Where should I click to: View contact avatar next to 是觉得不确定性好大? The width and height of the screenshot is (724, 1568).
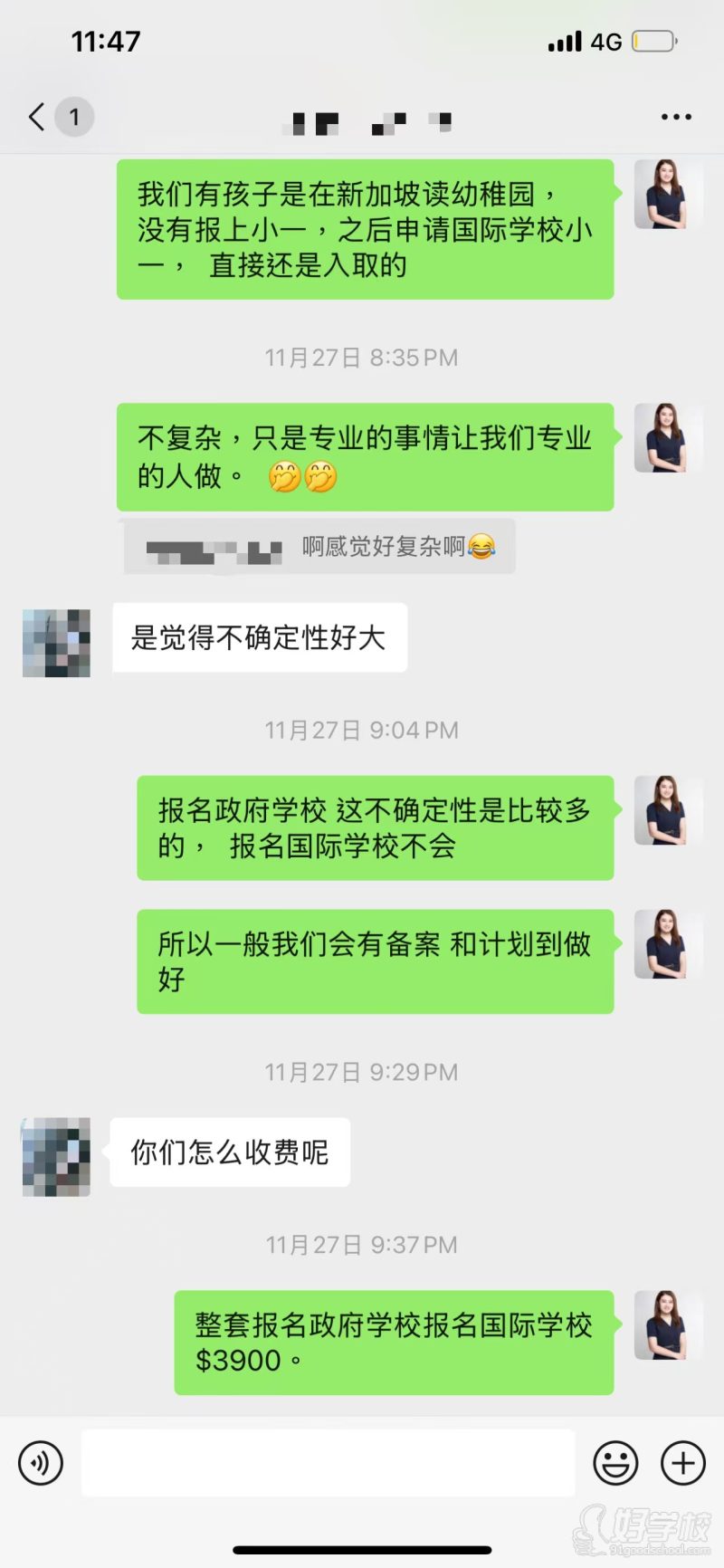[54, 643]
